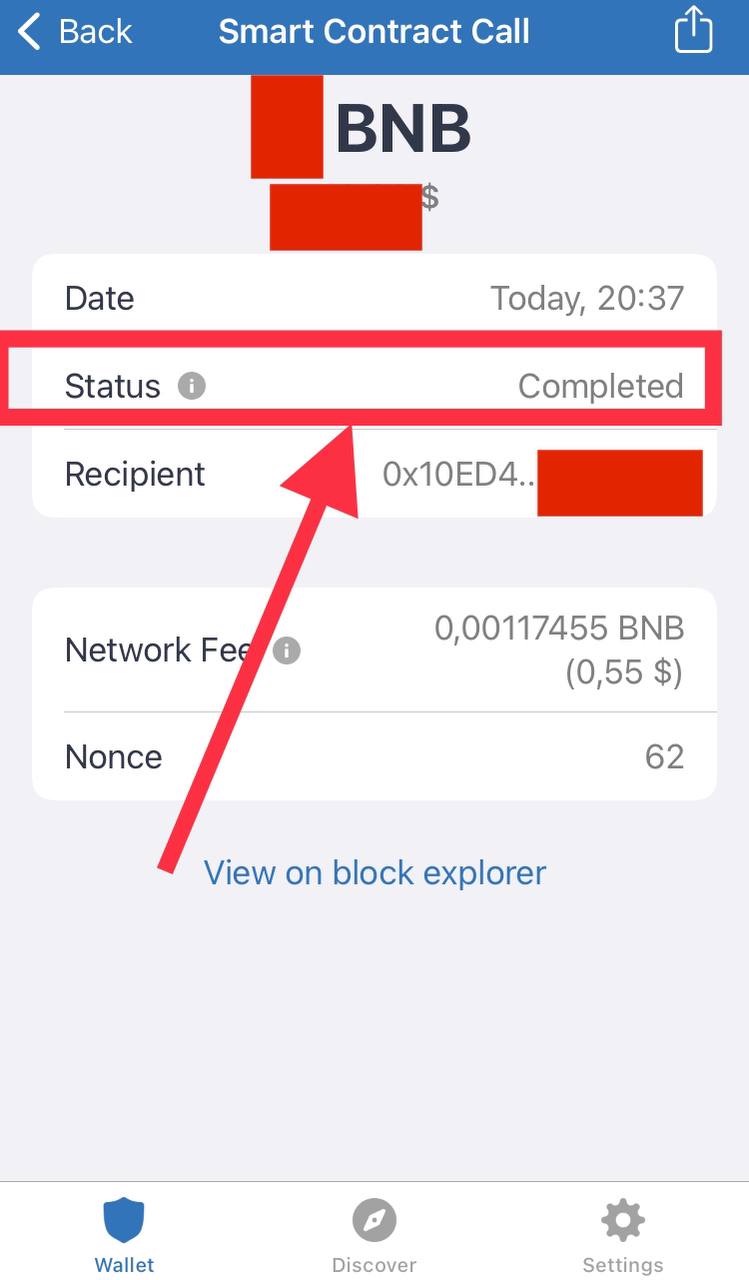Switch to the Discover tab
The width and height of the screenshot is (749, 1280).
coord(374,1235)
